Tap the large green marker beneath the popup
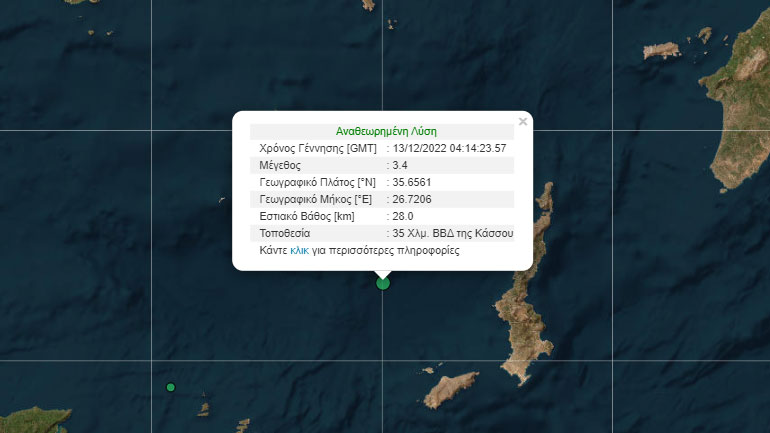Viewport: 770px width, 433px height. 383,284
